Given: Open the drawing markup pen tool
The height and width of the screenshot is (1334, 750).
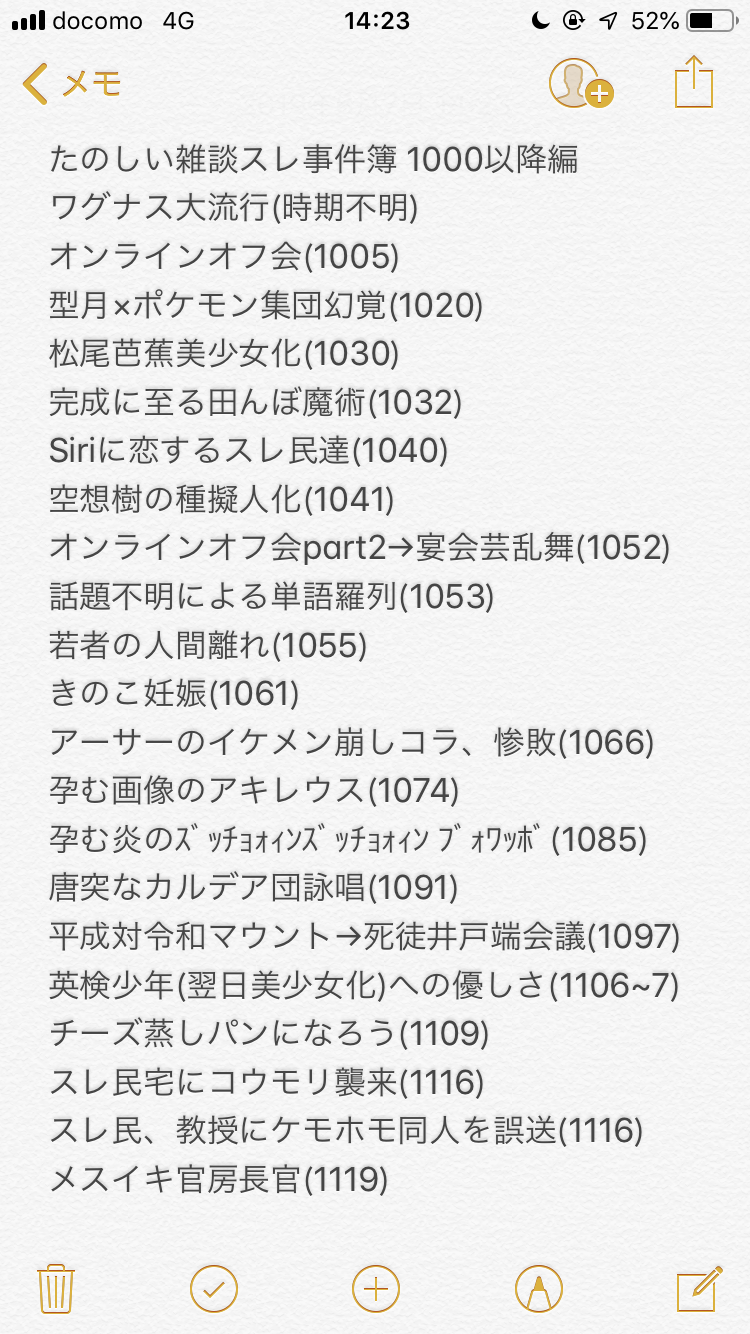Looking at the screenshot, I should coord(538,1287).
